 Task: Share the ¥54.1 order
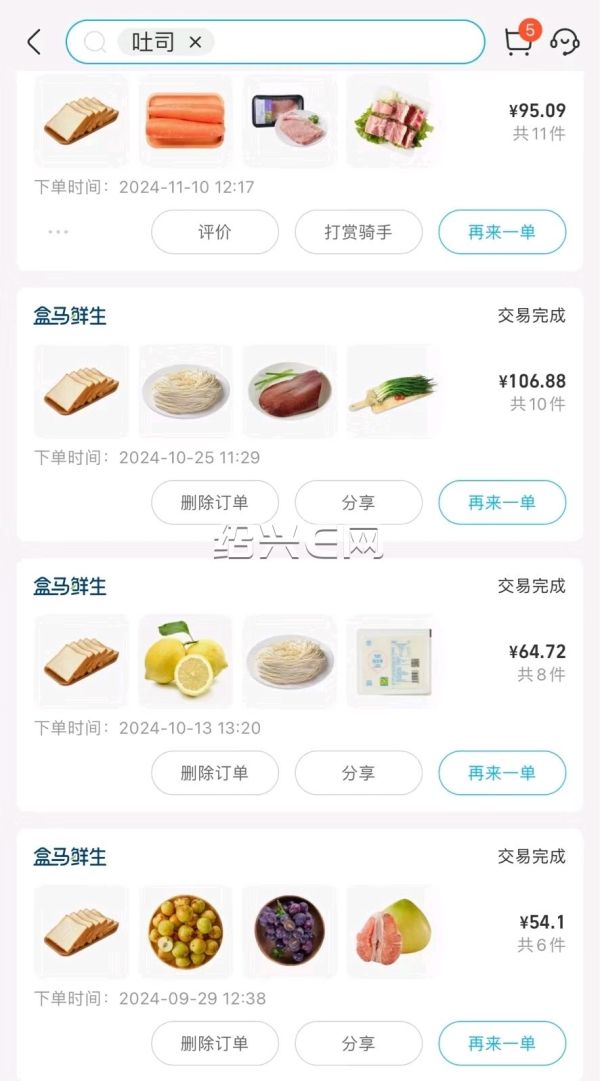(358, 1043)
